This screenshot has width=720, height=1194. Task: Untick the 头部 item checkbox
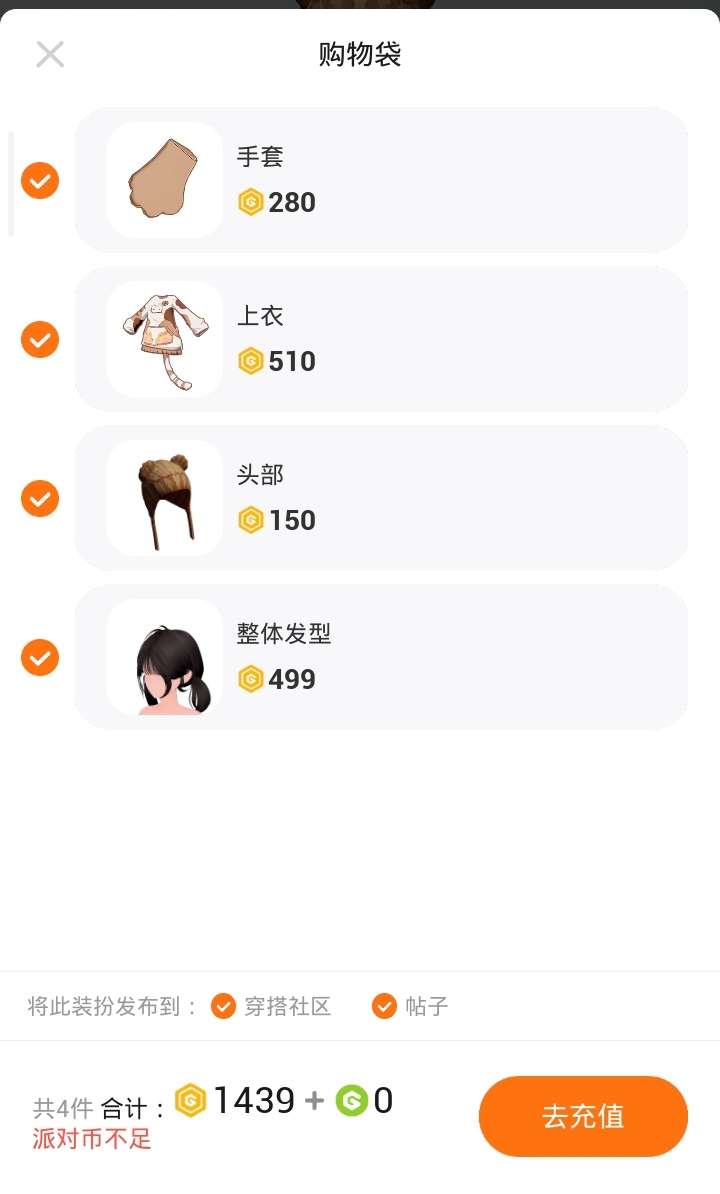coord(40,499)
